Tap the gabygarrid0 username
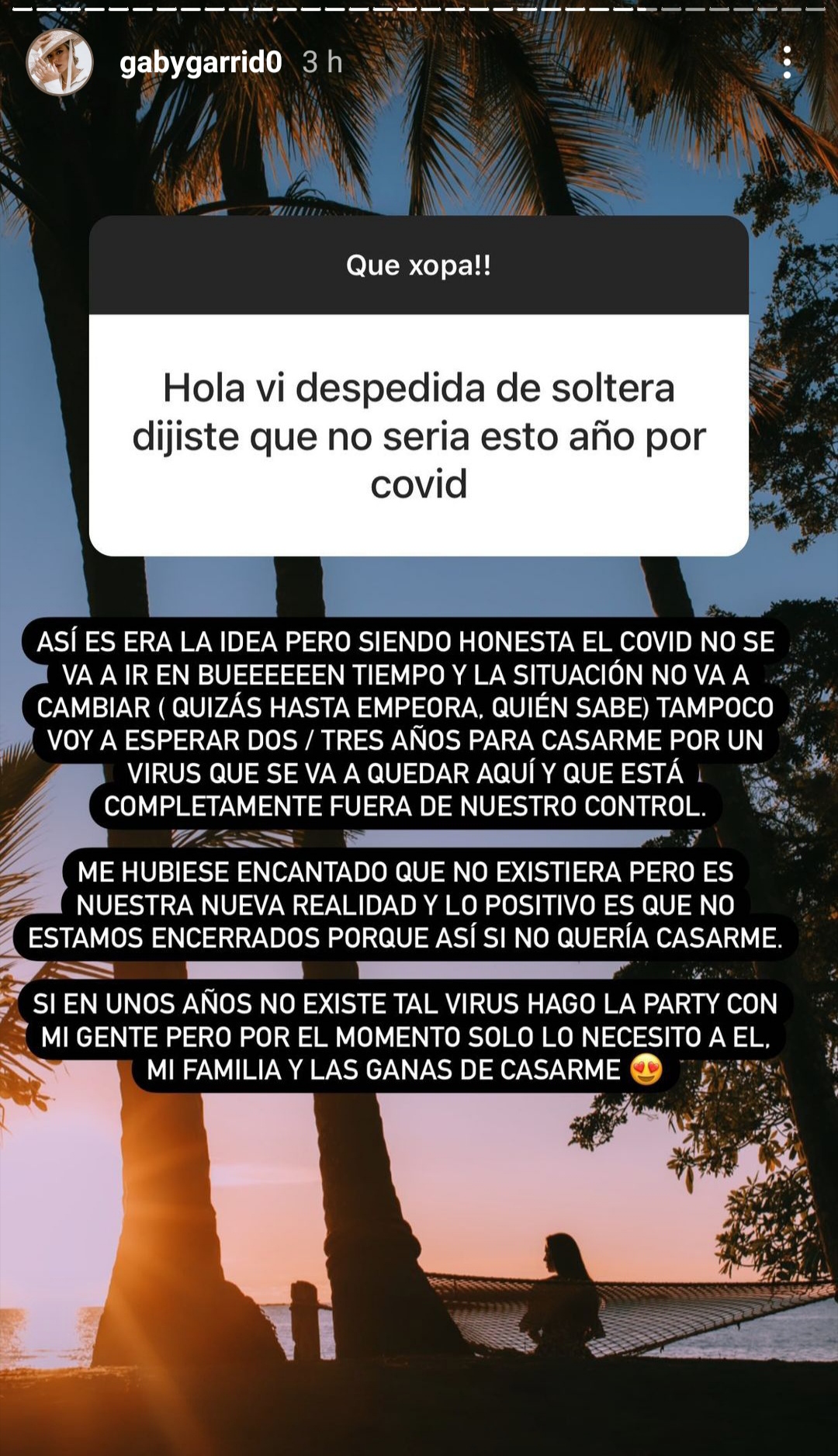Screen dimensions: 838x1456 [x=200, y=62]
